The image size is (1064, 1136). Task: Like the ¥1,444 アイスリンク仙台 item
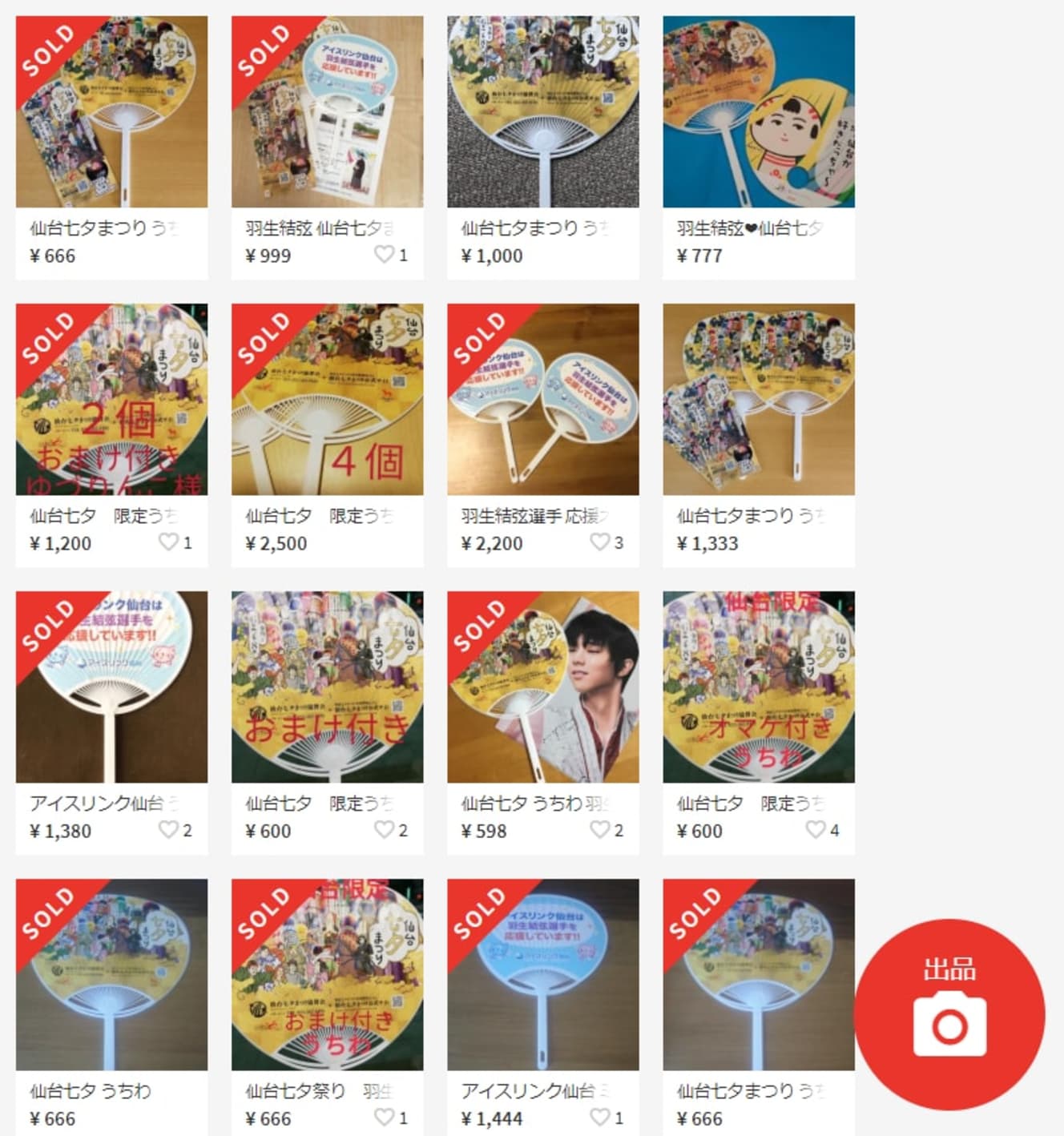[599, 1117]
